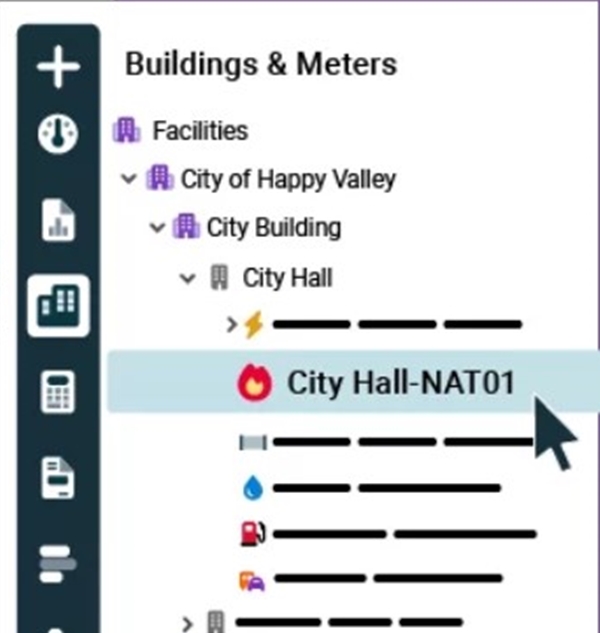This screenshot has width=600, height=633.
Task: Select the City Hall-NAT01 gas meter
Action: coord(400,381)
